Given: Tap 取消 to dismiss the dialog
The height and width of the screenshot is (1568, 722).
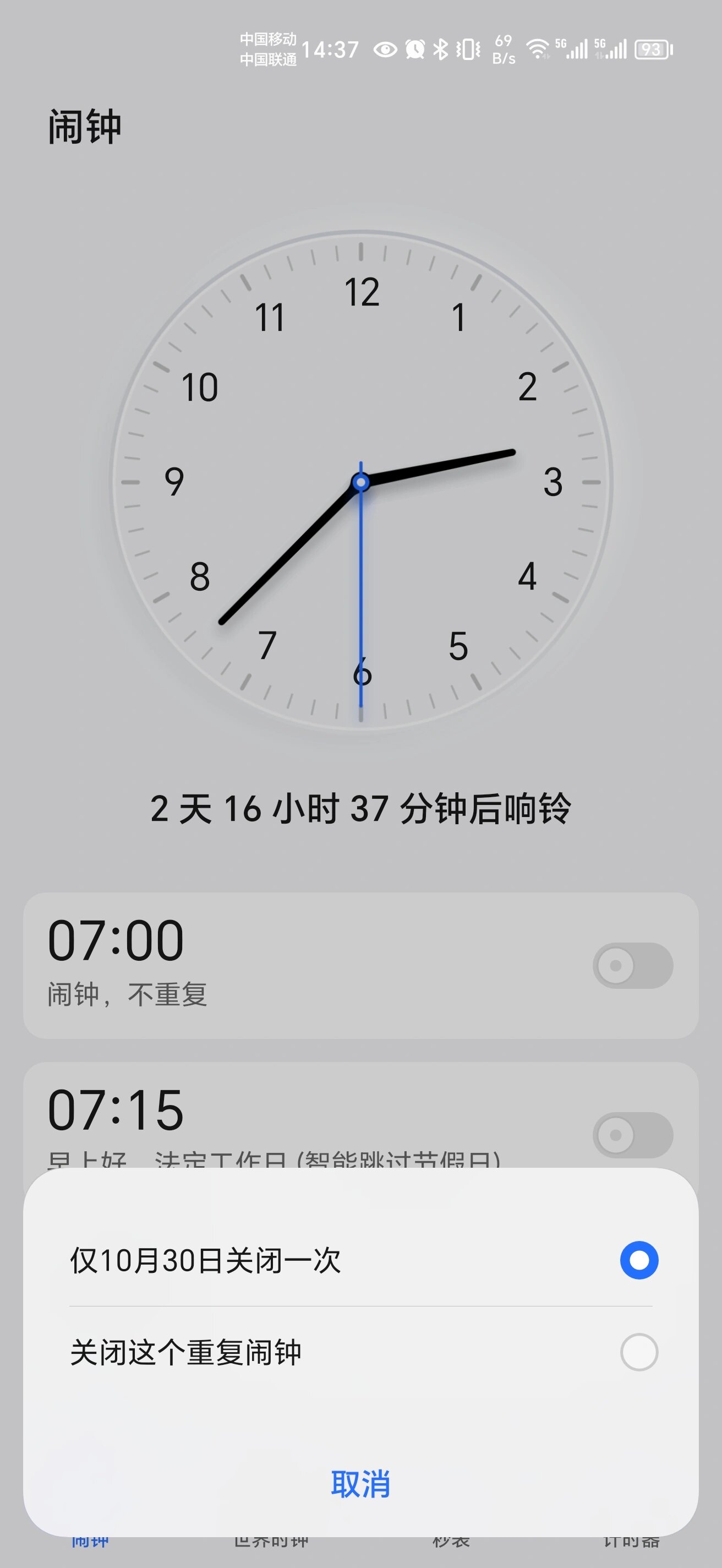Looking at the screenshot, I should 360,1483.
